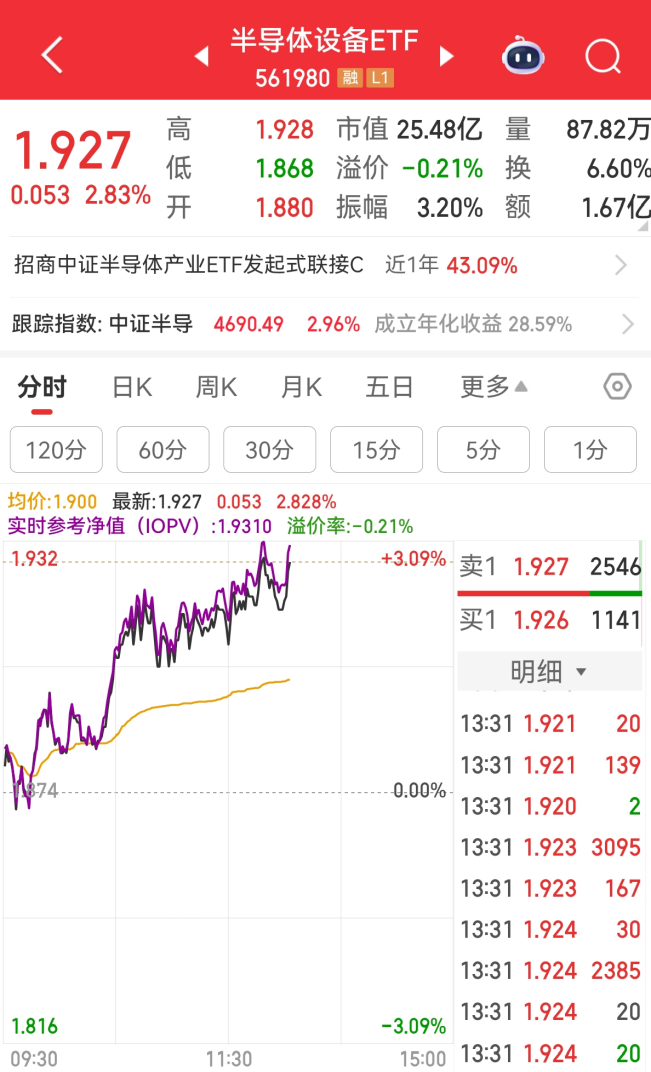Choose the 5分 interval chip

tap(483, 450)
